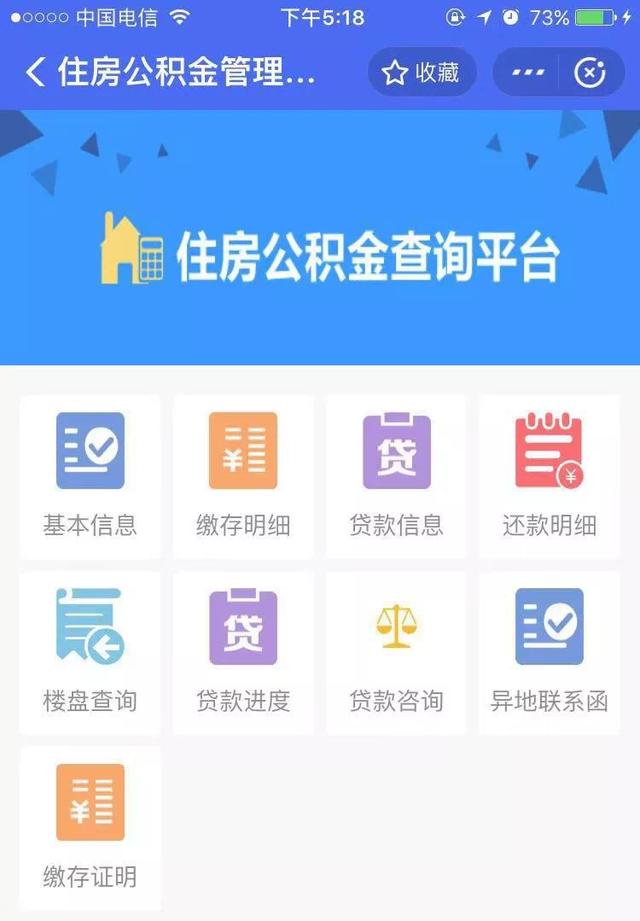
Task: Select 异地联系函 tile
Action: tap(549, 652)
